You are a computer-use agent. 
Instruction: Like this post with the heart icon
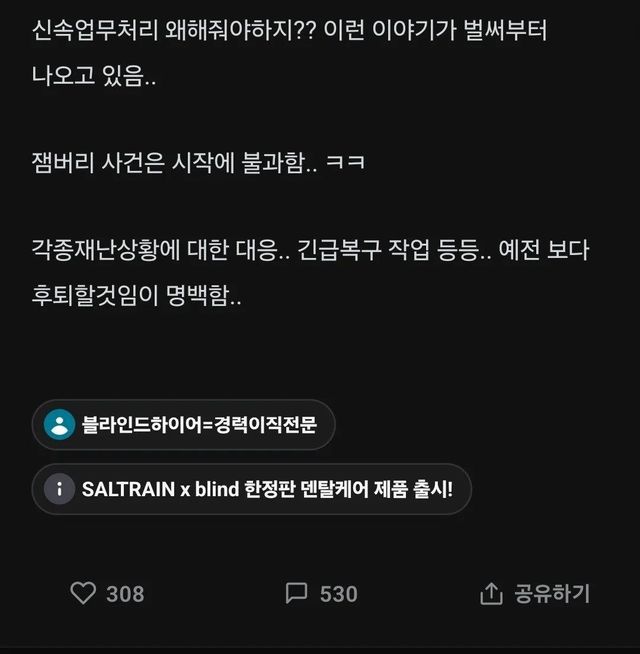click(x=83, y=593)
